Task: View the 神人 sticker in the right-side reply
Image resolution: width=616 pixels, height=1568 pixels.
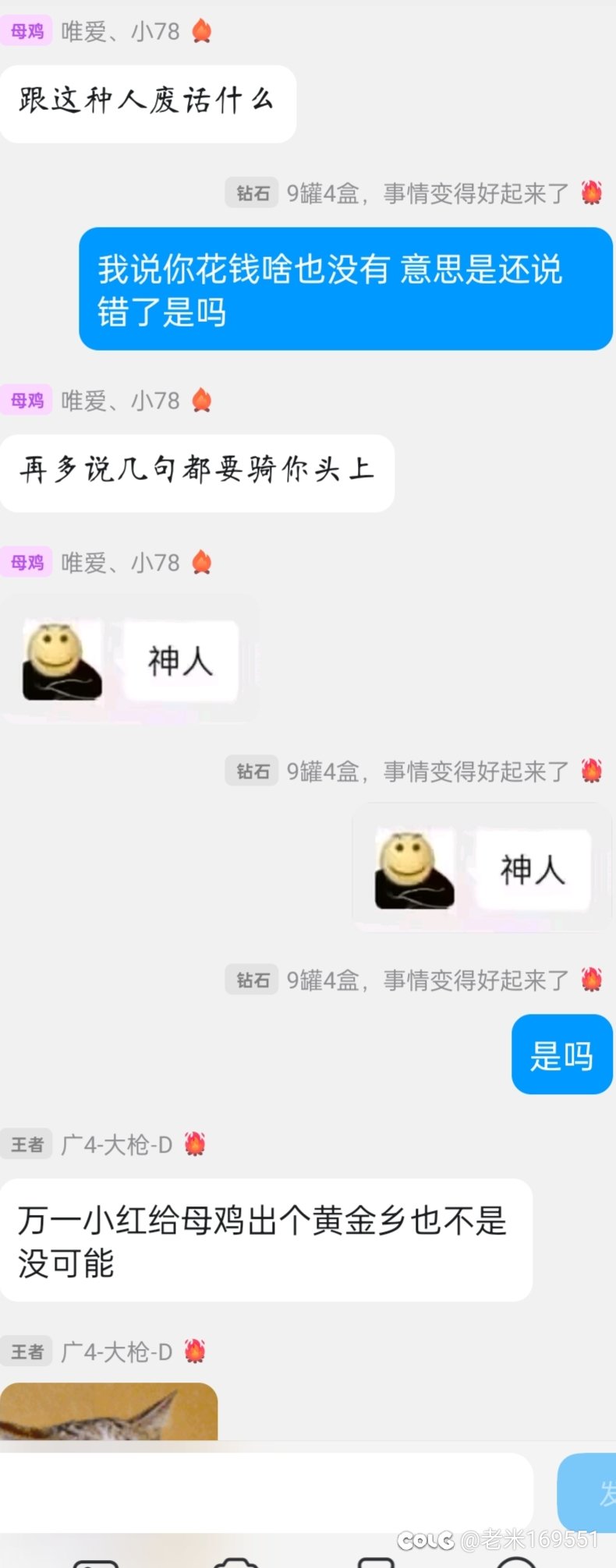Action: tap(482, 868)
